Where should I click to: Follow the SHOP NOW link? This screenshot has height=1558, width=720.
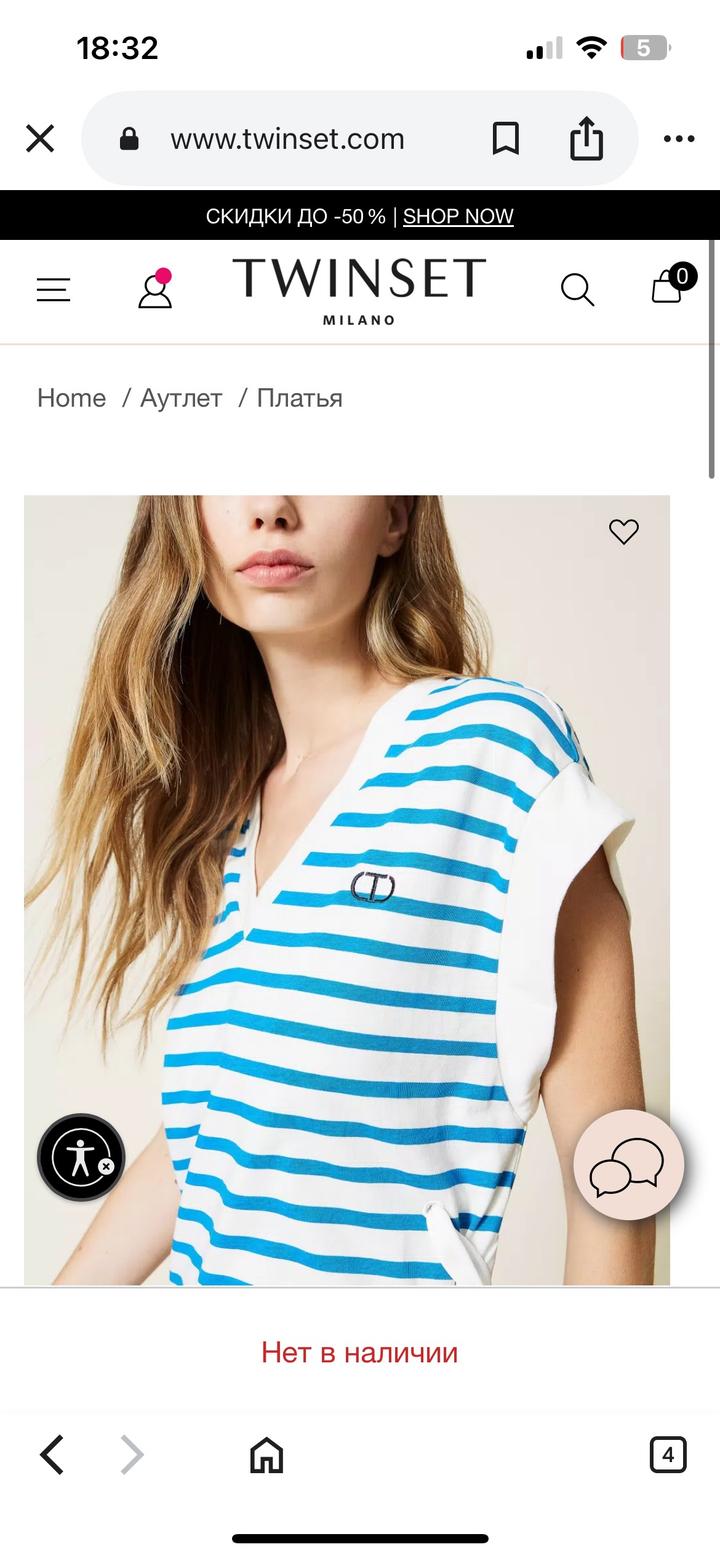tap(458, 216)
